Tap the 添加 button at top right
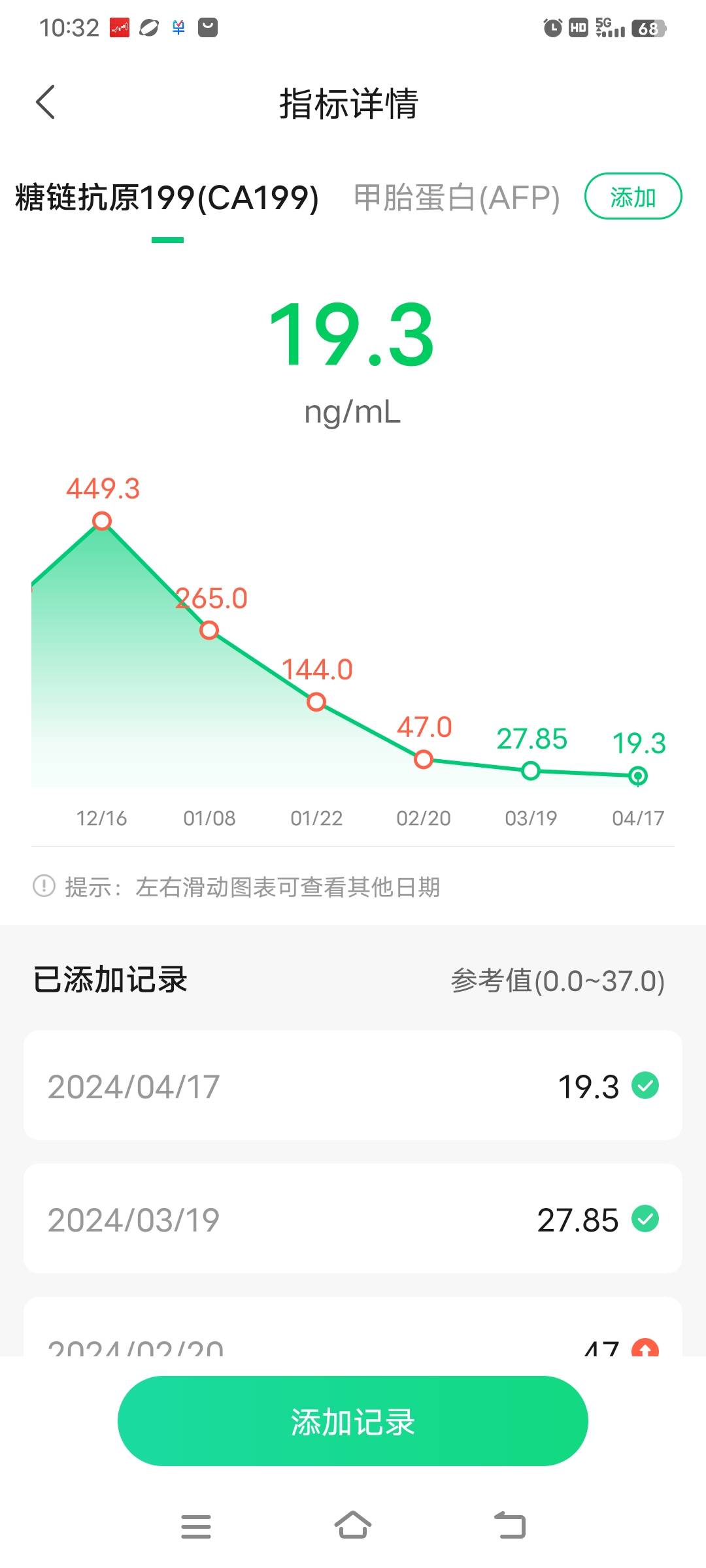Image resolution: width=706 pixels, height=1568 pixels. (x=633, y=196)
